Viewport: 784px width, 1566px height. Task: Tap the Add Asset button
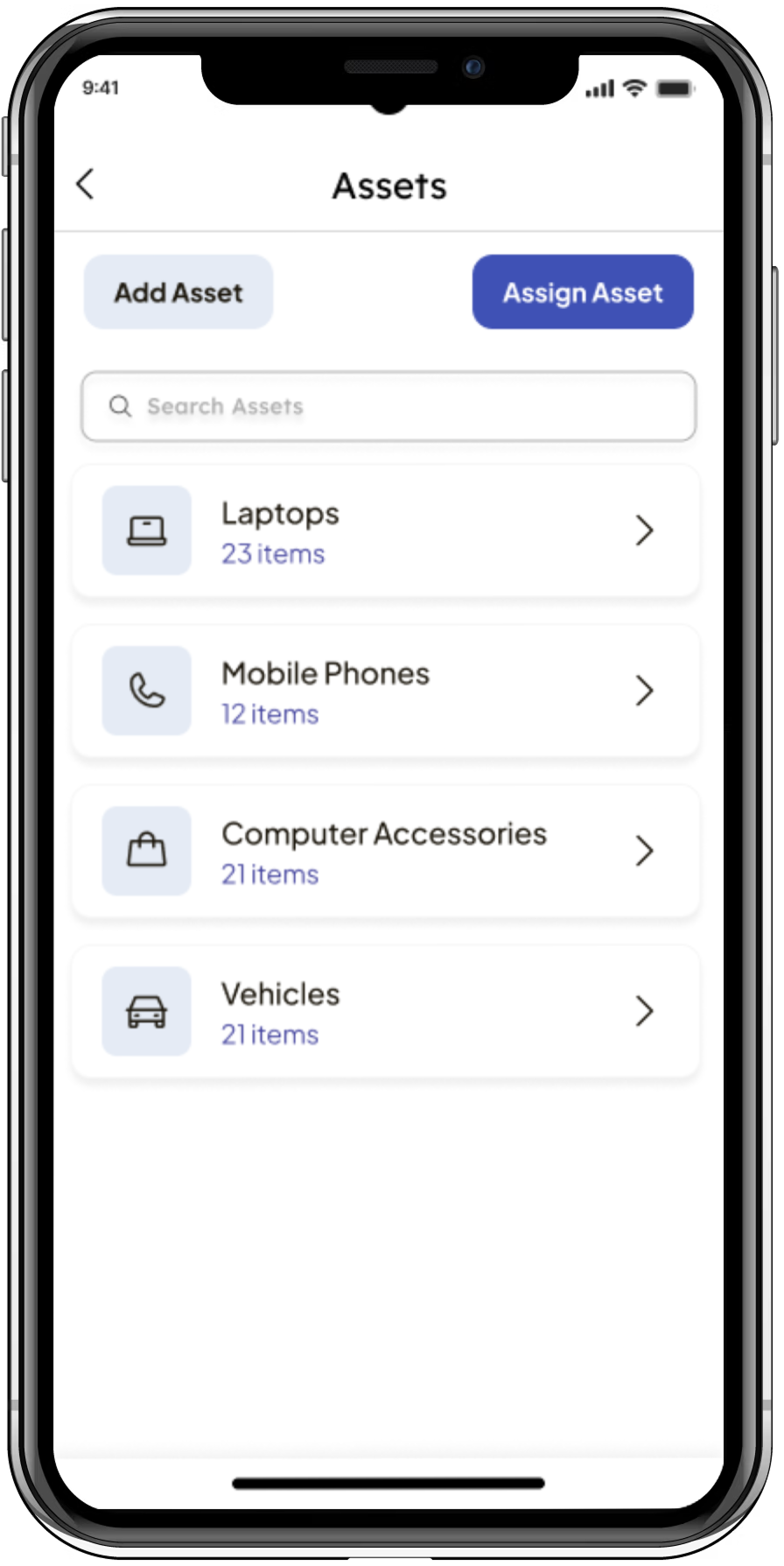[x=178, y=292]
